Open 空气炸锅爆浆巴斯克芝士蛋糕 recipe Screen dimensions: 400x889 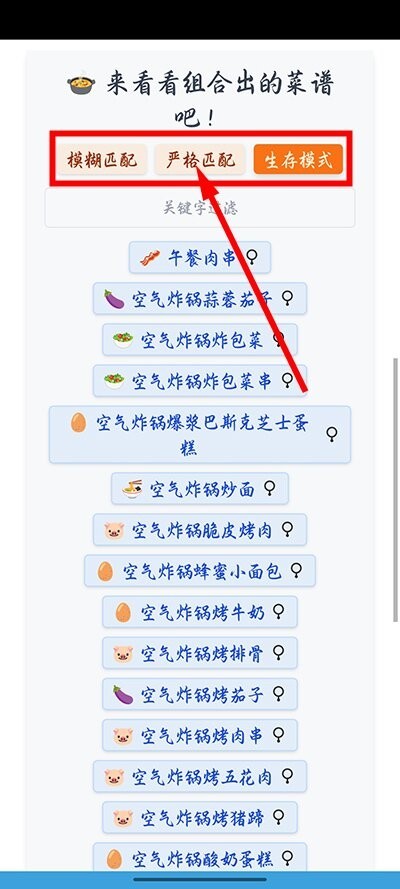click(x=200, y=435)
